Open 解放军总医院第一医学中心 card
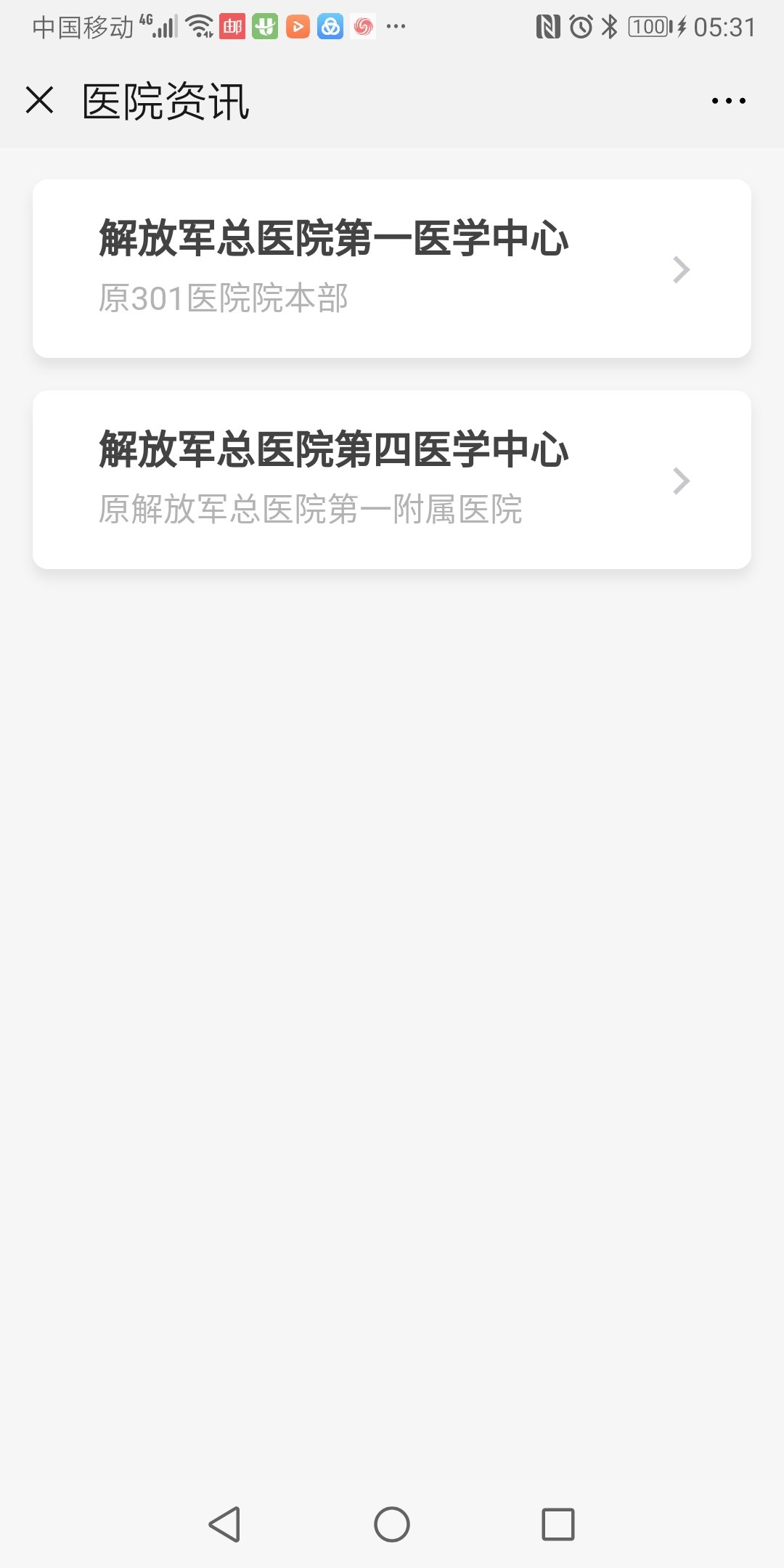The image size is (784, 1568). pos(392,269)
